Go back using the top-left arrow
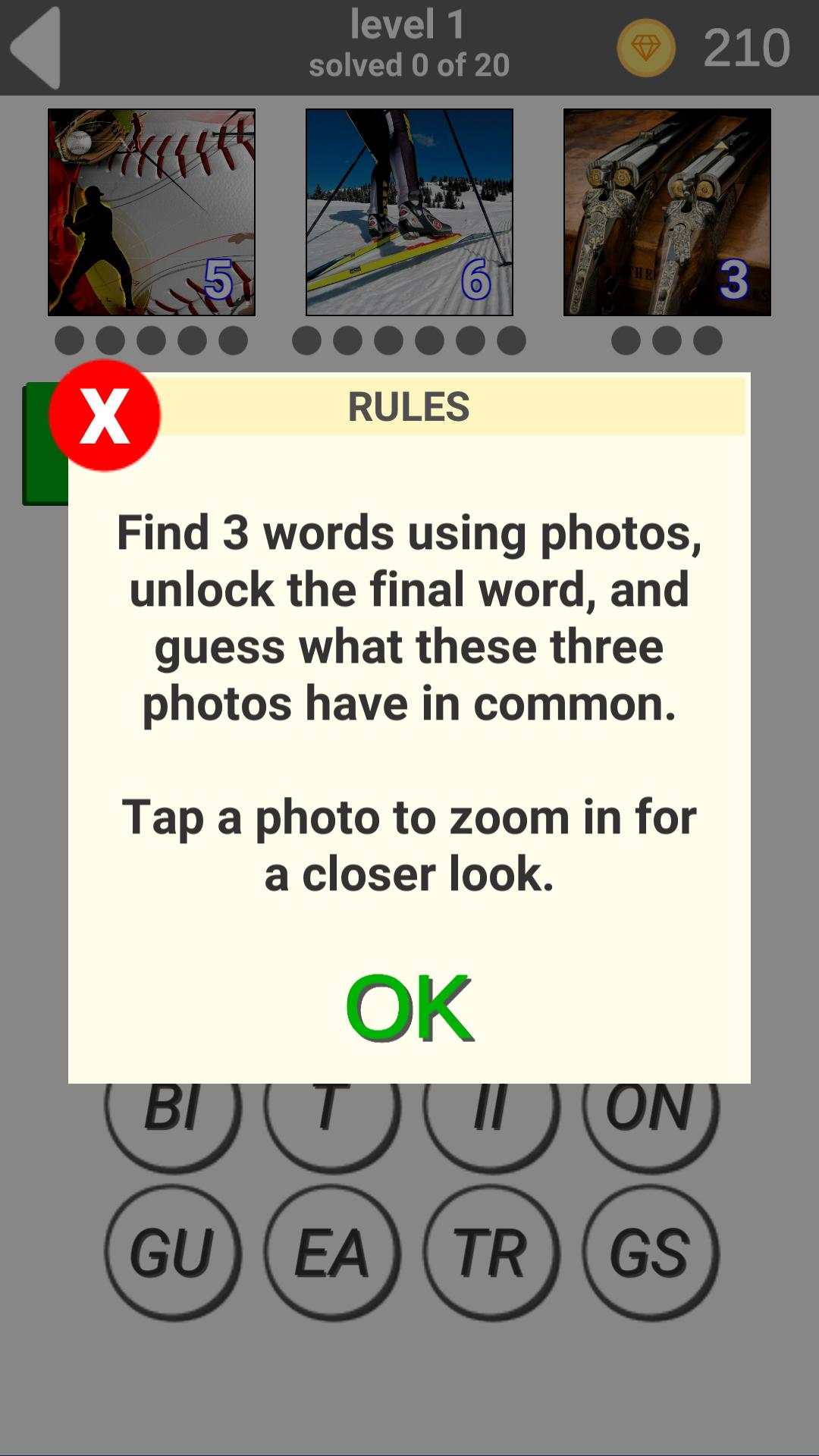The image size is (819, 1456). point(36,47)
